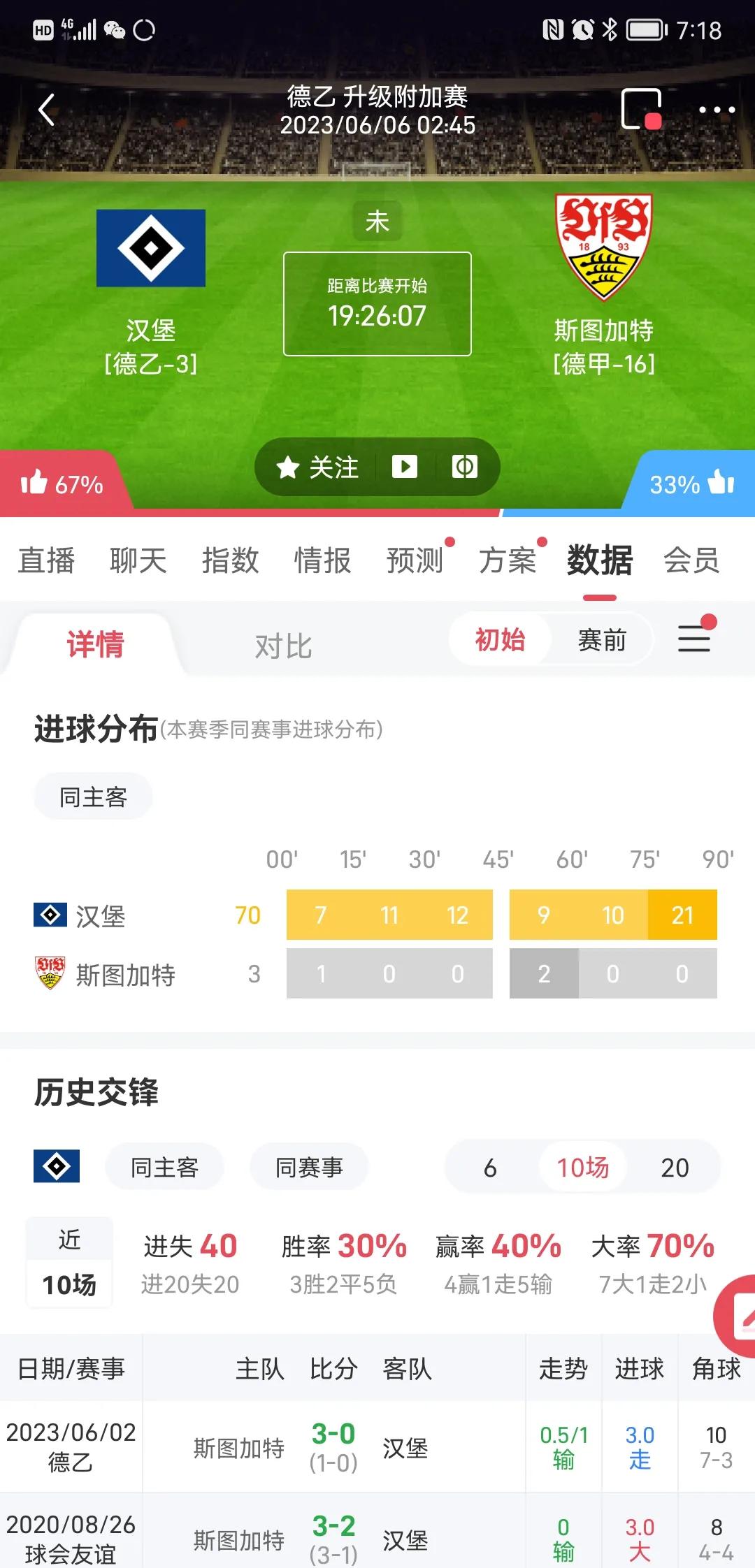Screen dimensions: 755x1568
Task: Tap the 斯图加特 team crest
Action: point(605,248)
